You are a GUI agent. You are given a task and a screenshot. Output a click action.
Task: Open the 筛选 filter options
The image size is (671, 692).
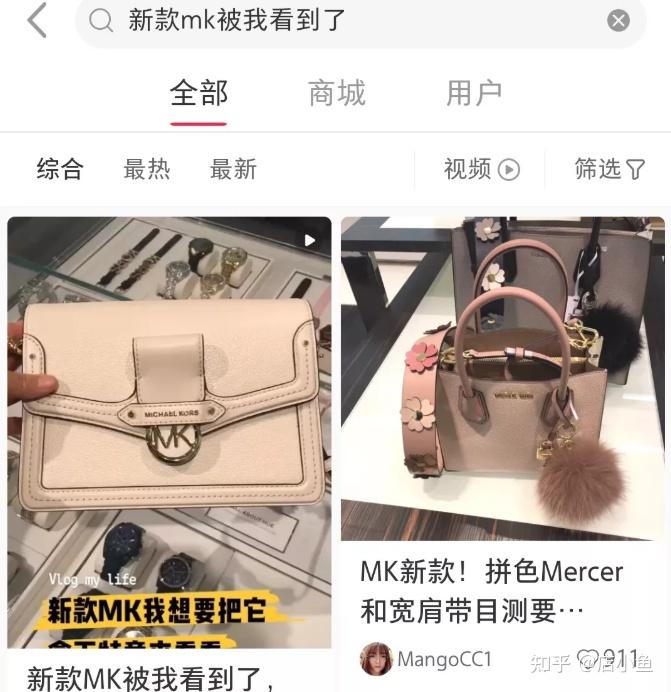pos(609,169)
